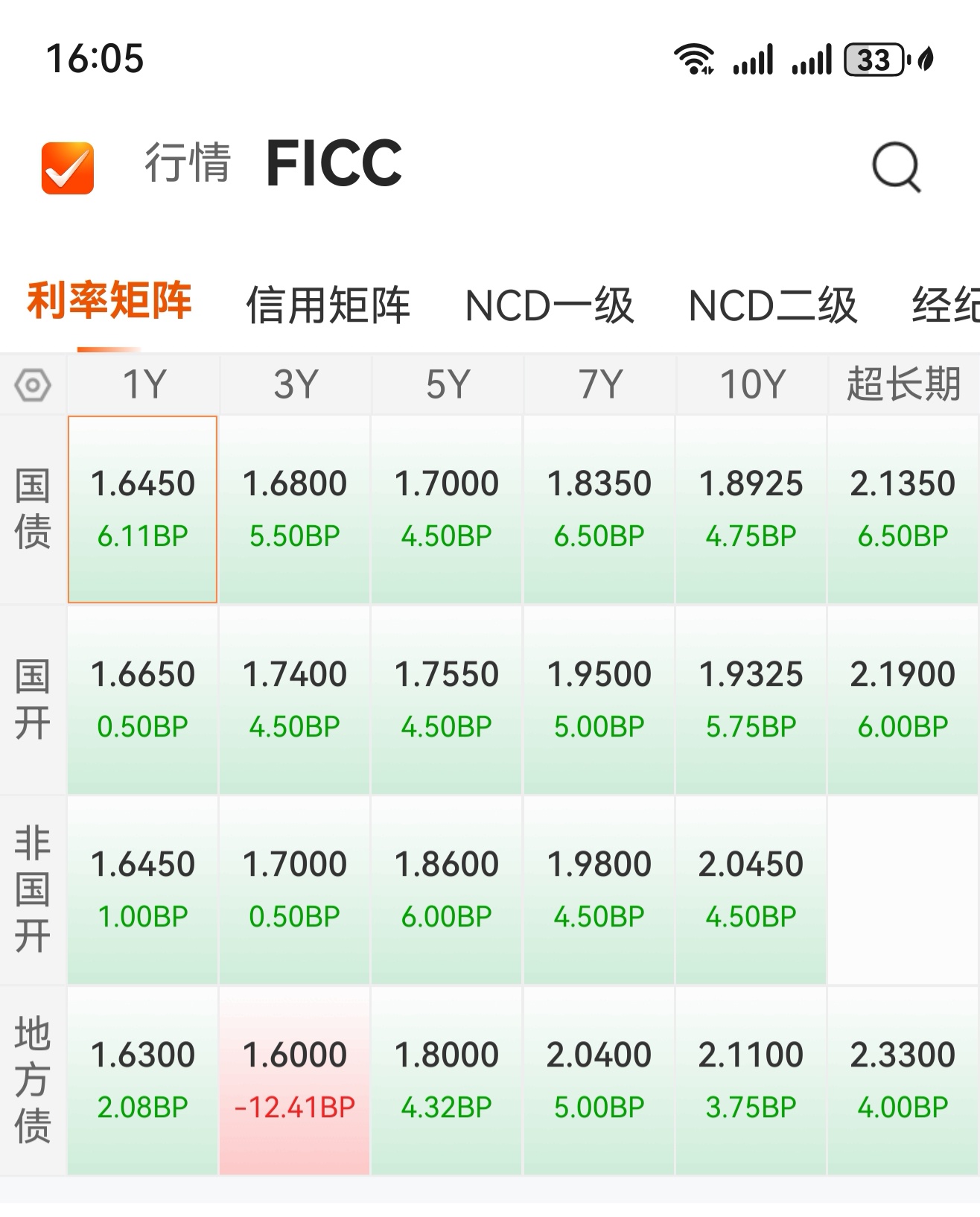Switch to the 行情 section
Viewport: 980px width, 1217px height.
[x=188, y=162]
